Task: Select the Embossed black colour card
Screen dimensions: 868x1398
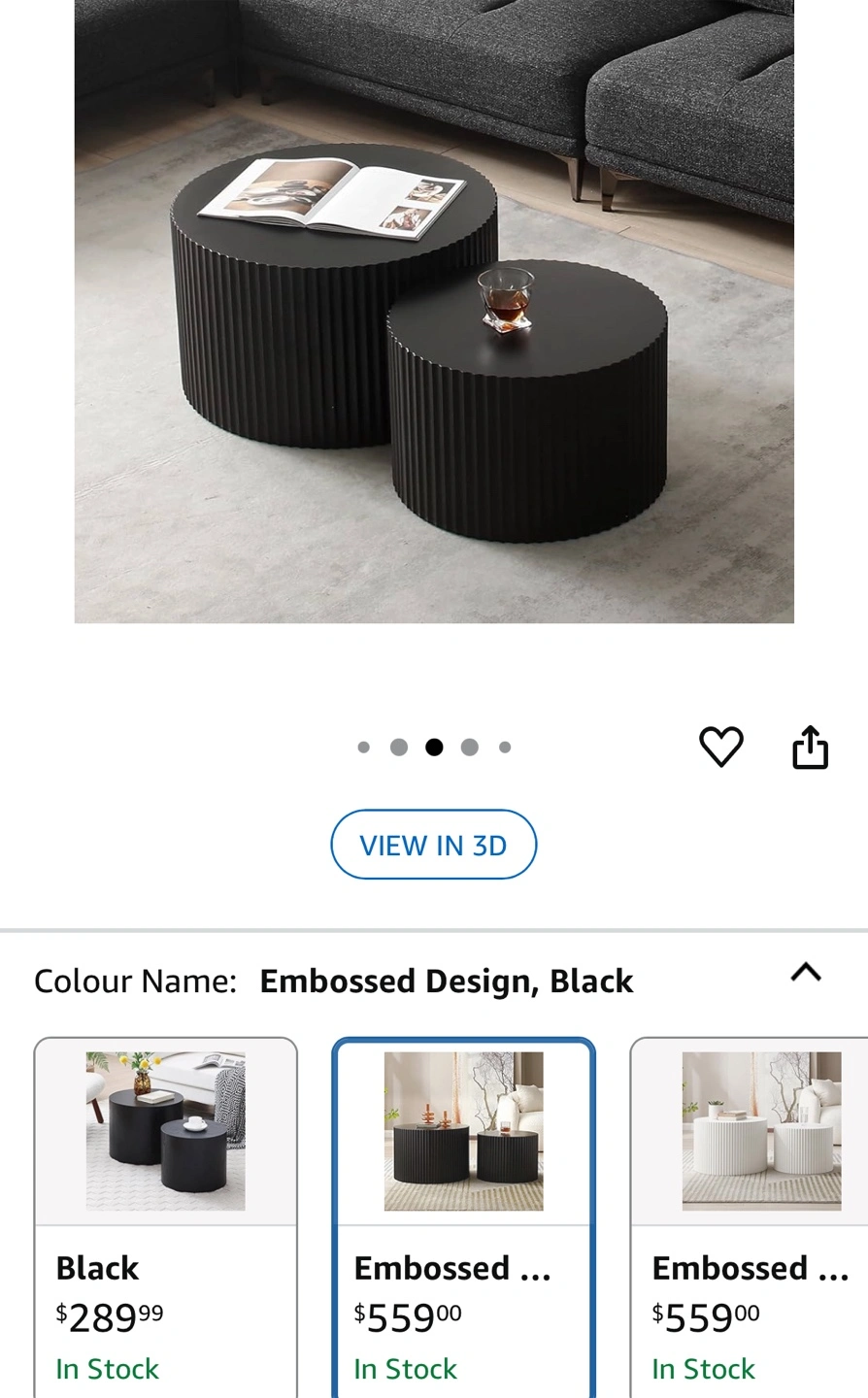Action: pos(464,1217)
